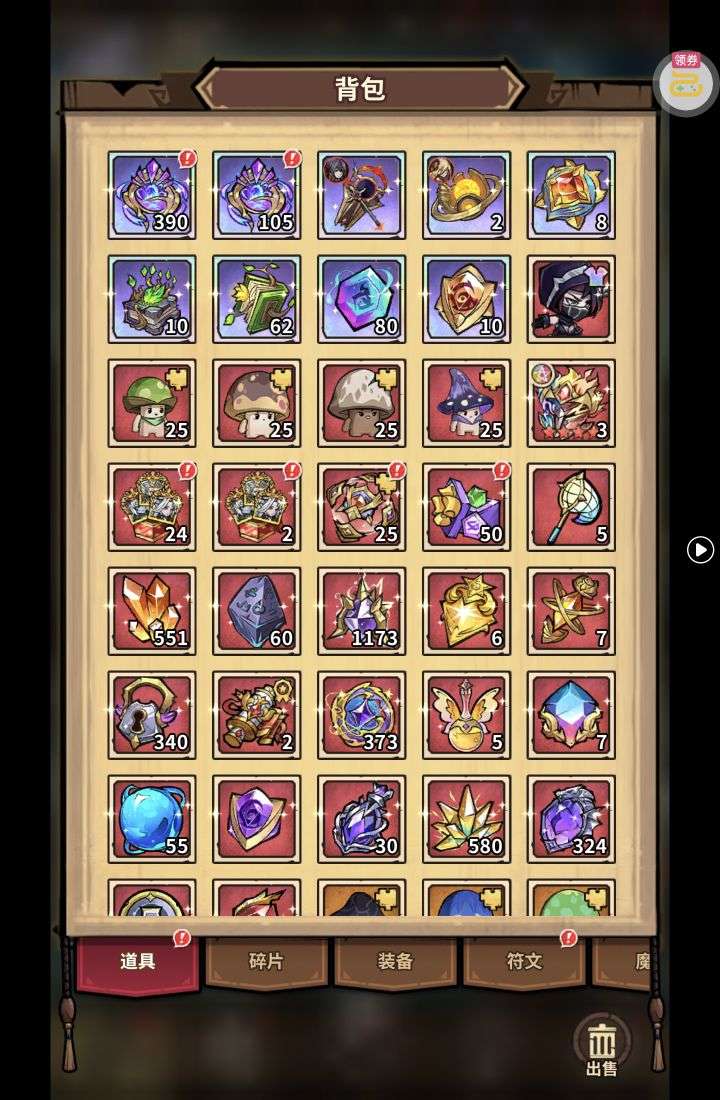Screen dimensions: 720x1100
Task: Open the purple gem item with 324
Action: (571, 819)
